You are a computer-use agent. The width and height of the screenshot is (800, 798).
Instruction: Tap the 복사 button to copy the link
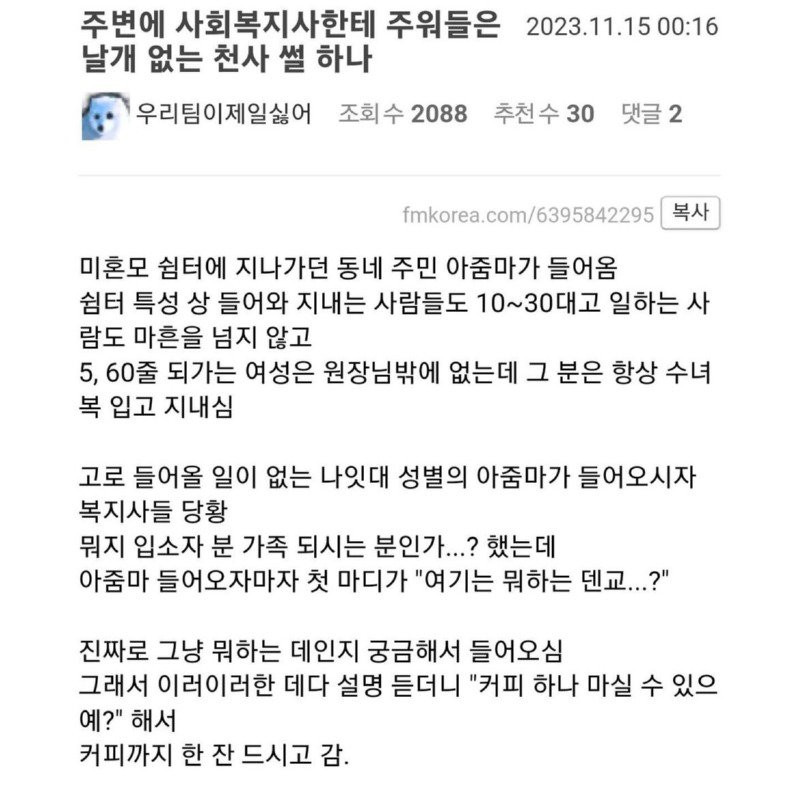[690, 213]
